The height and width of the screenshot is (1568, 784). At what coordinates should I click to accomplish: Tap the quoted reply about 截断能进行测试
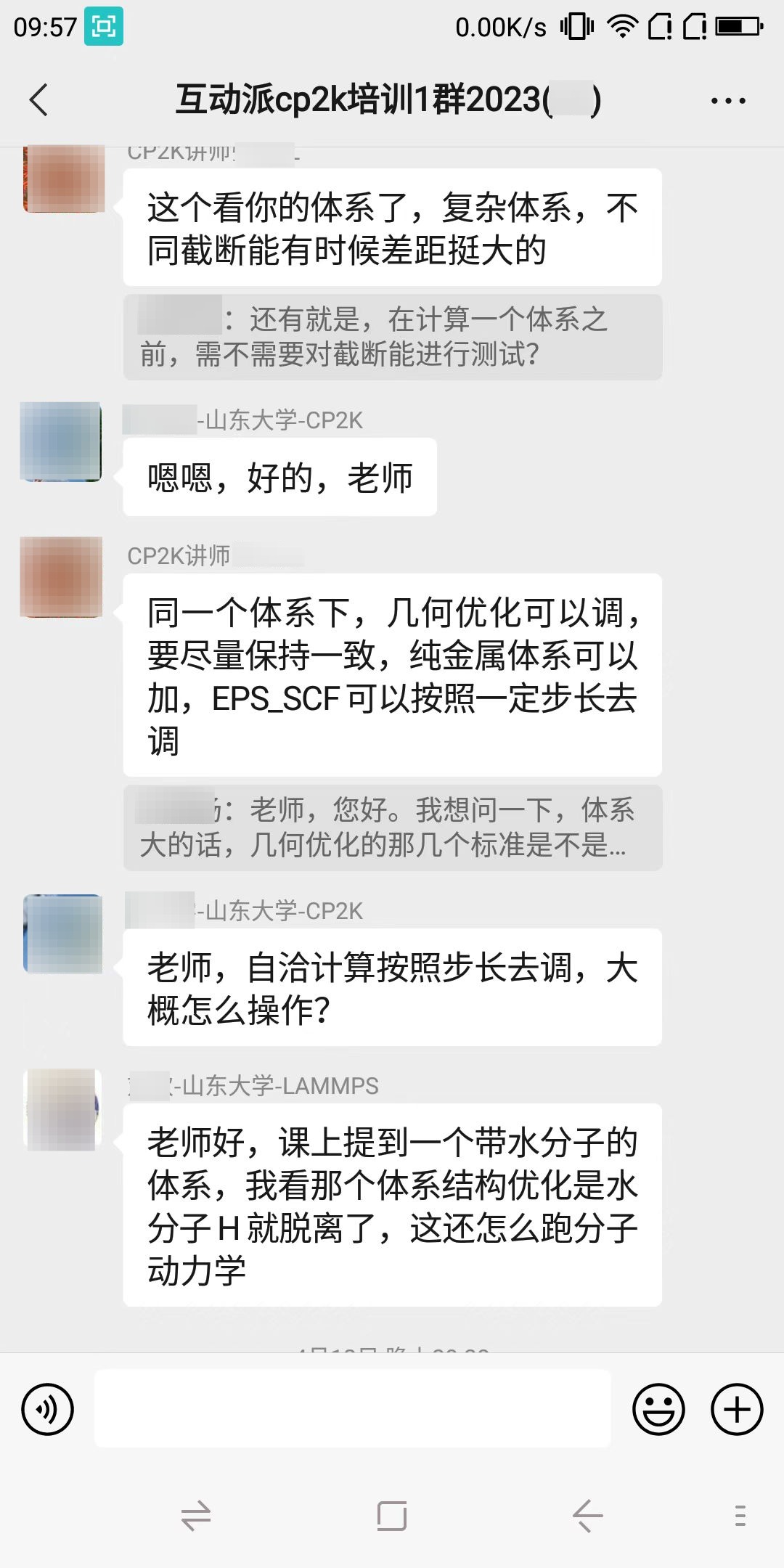point(392,337)
